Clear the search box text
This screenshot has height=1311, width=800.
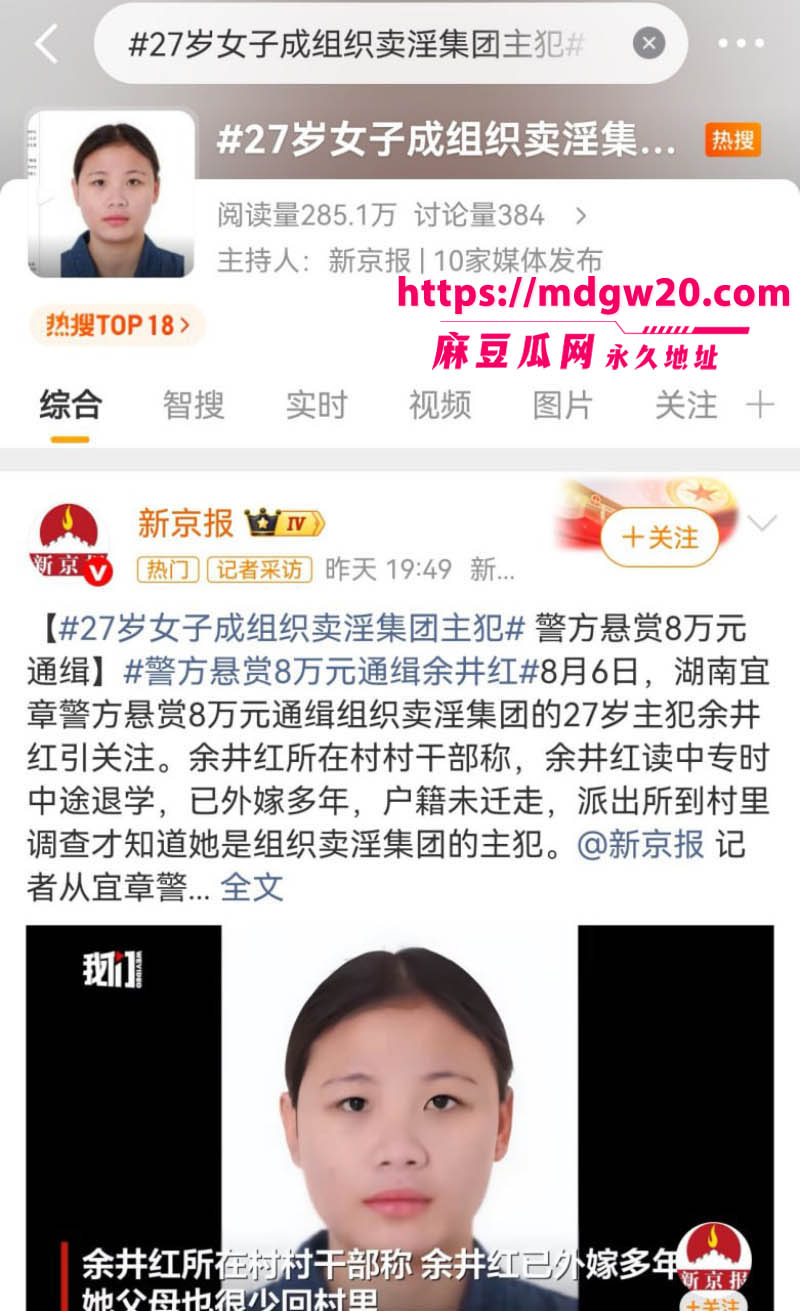649,43
